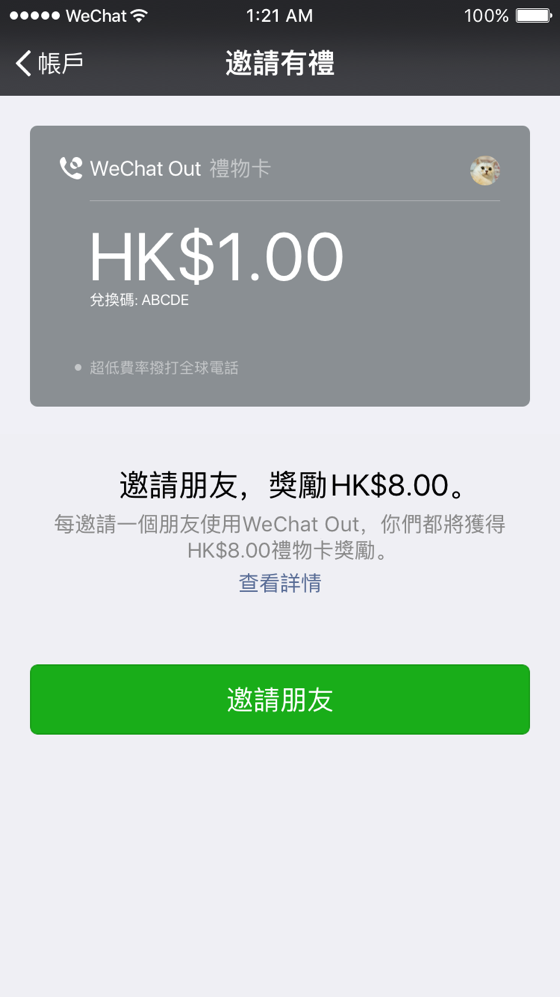The height and width of the screenshot is (997, 560).
Task: Go back to 帳戶 page
Action: [x=50, y=64]
